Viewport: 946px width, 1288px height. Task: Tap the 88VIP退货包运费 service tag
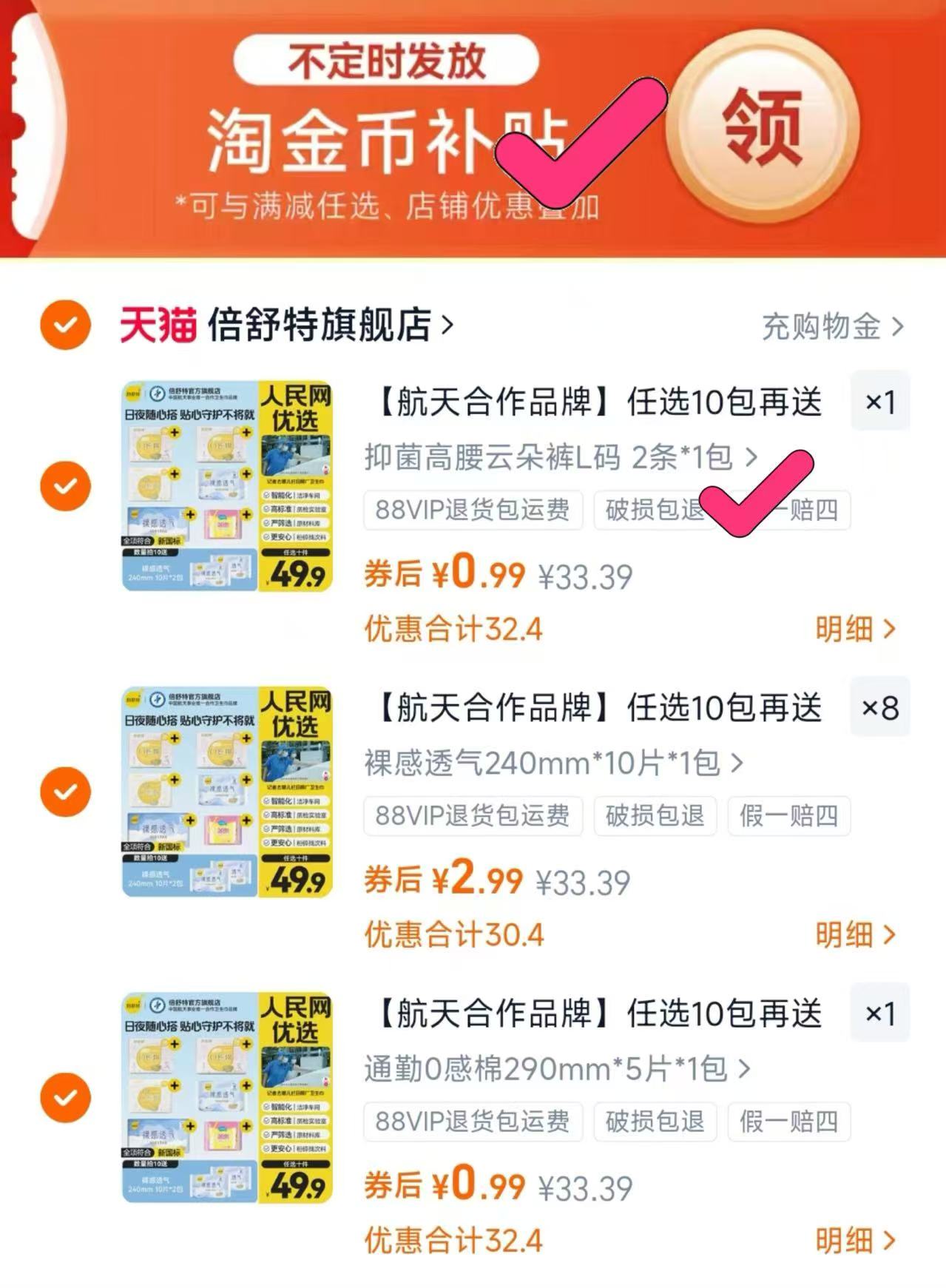[473, 509]
